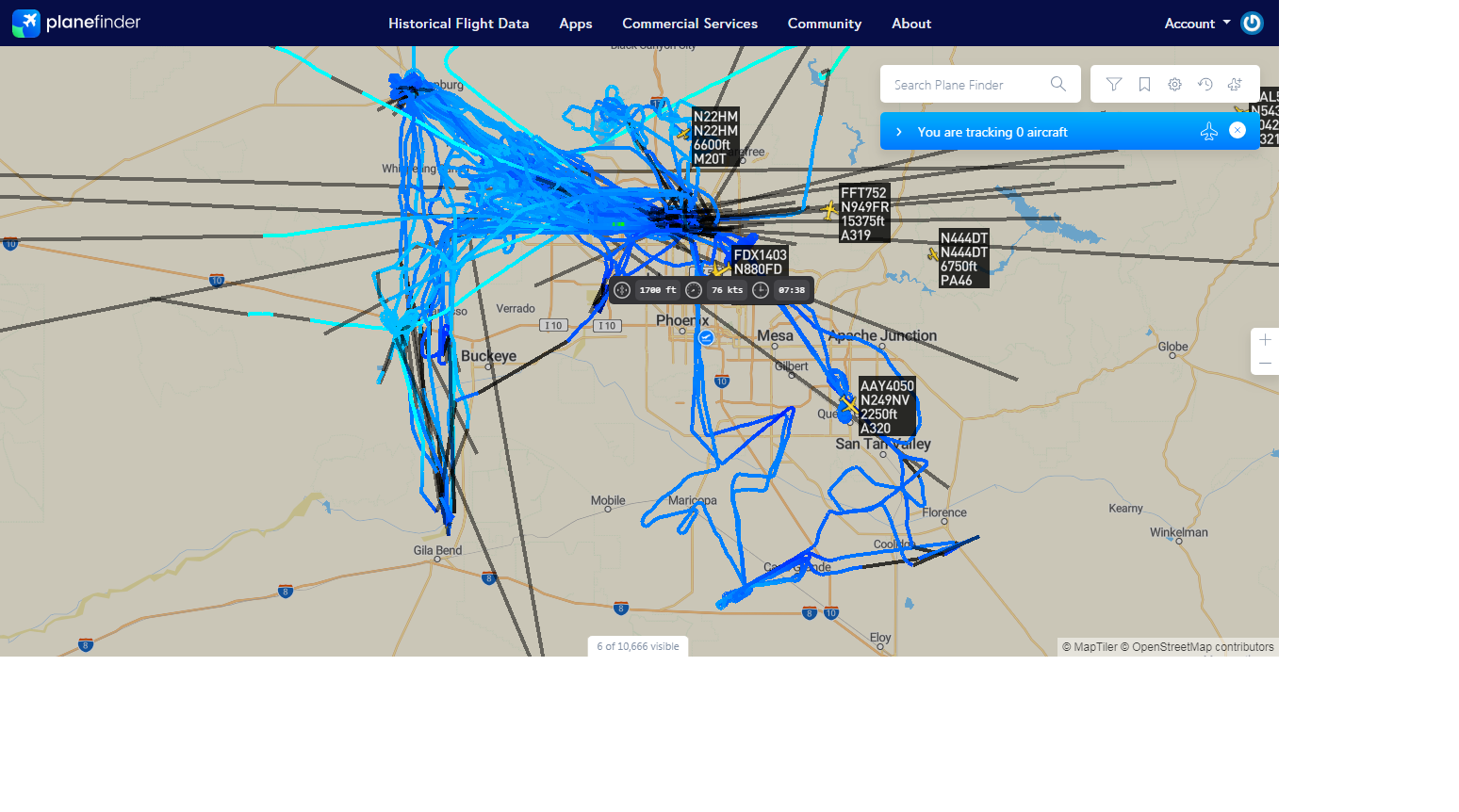Viewport: 1459px width, 812px height.
Task: Open the Community section
Action: 824,24
